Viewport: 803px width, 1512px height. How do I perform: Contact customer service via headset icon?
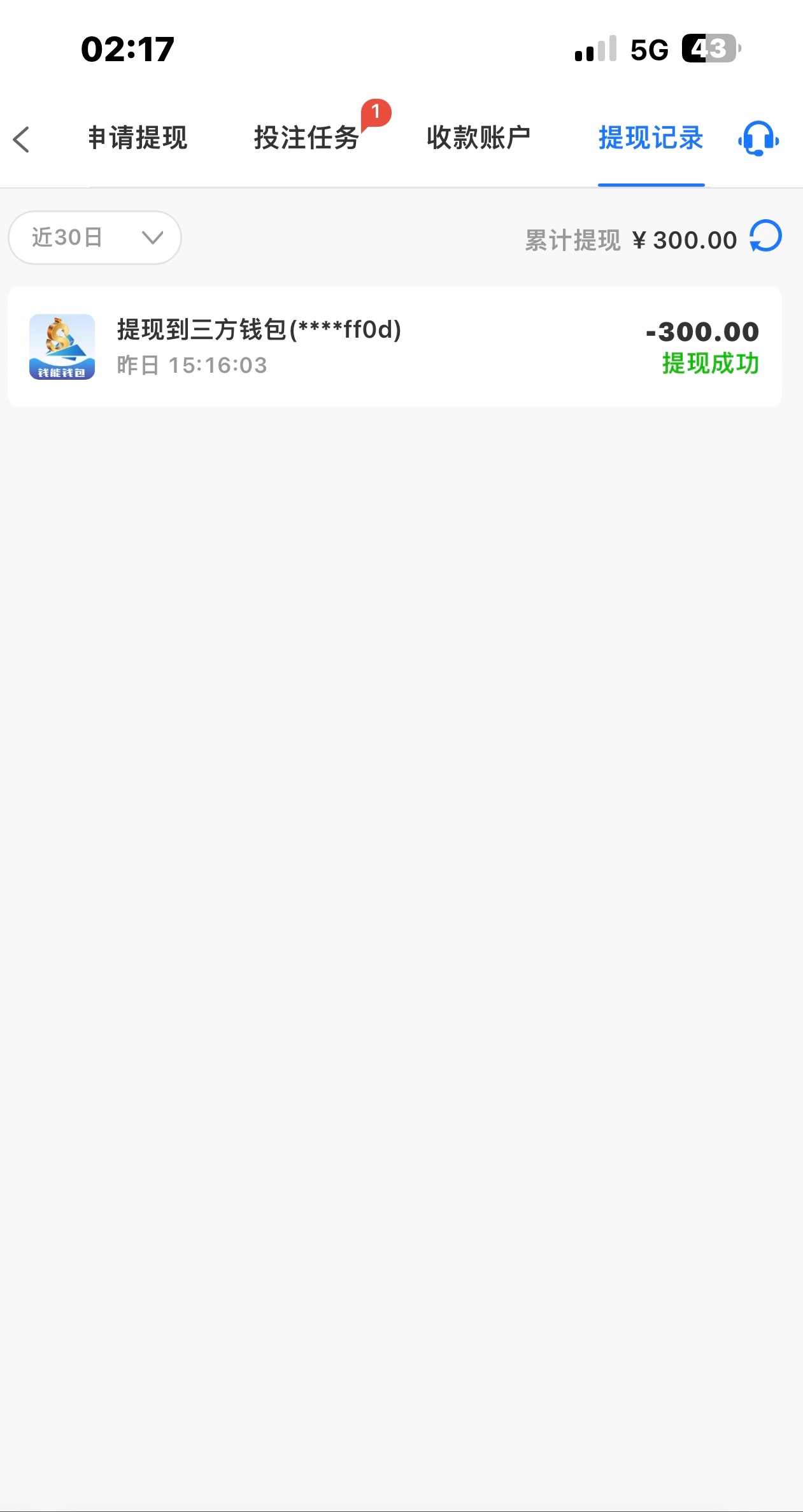click(x=758, y=138)
